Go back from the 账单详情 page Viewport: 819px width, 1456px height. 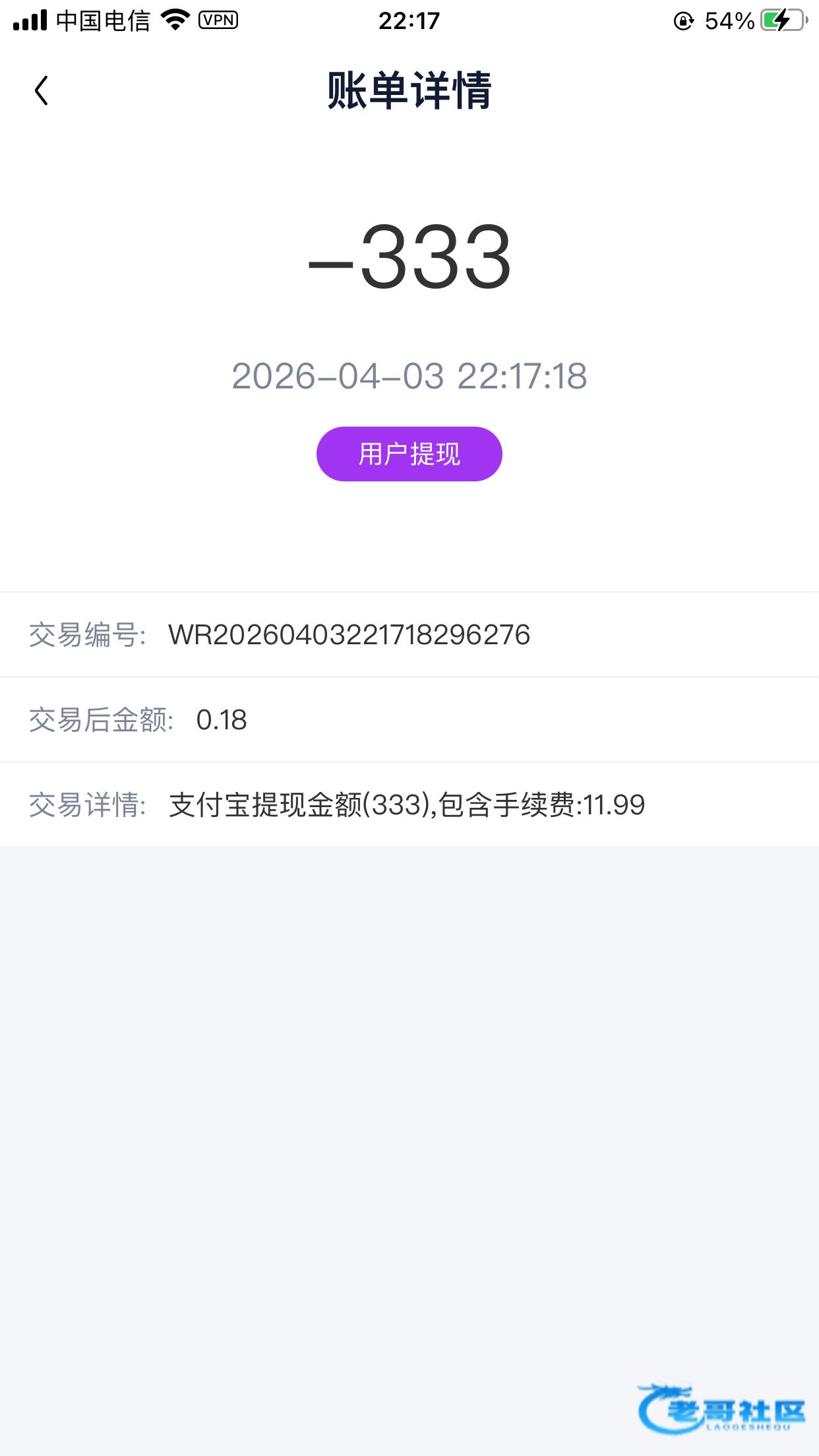41,90
